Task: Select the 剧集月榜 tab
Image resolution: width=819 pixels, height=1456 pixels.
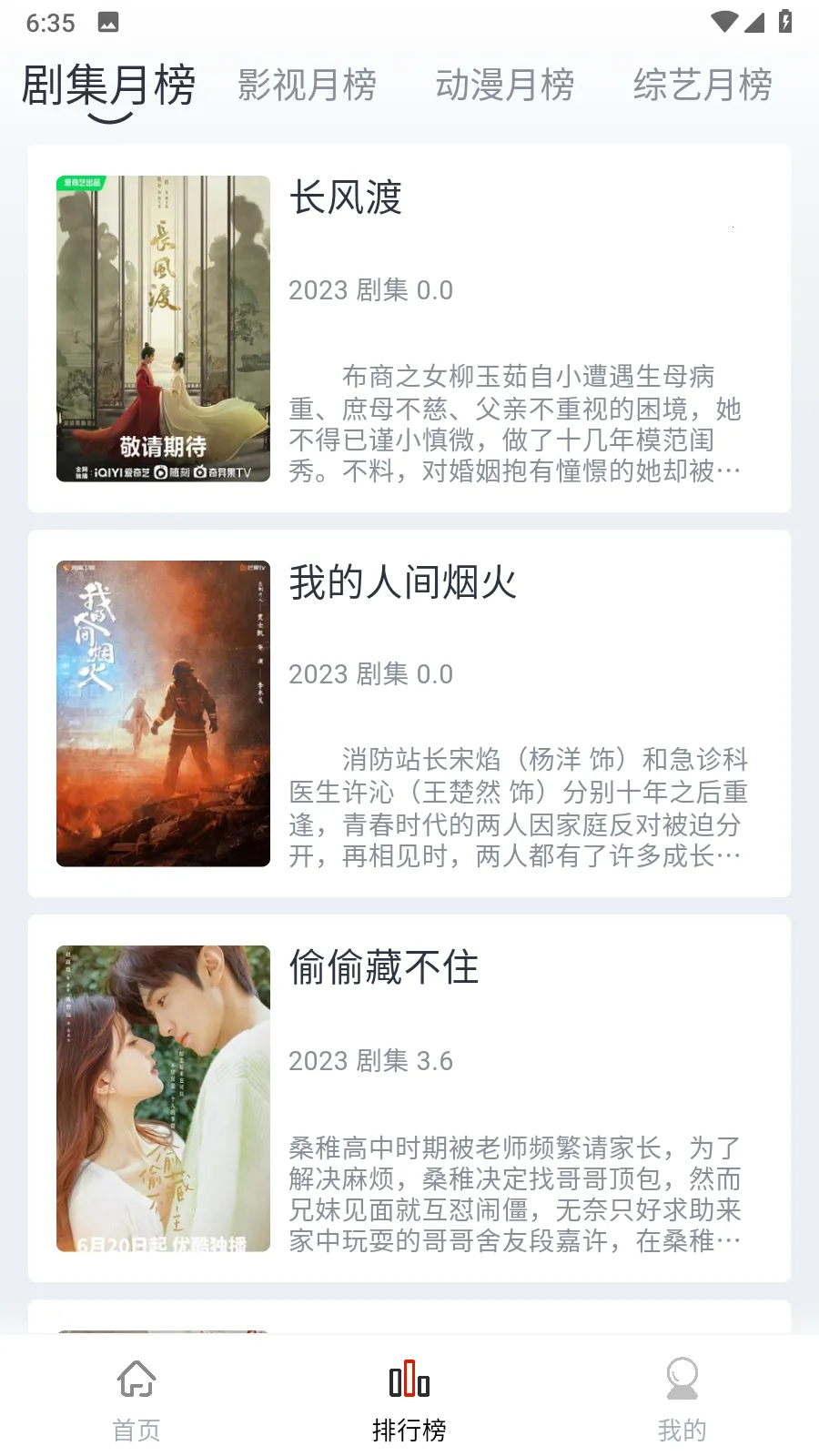Action: [x=108, y=86]
